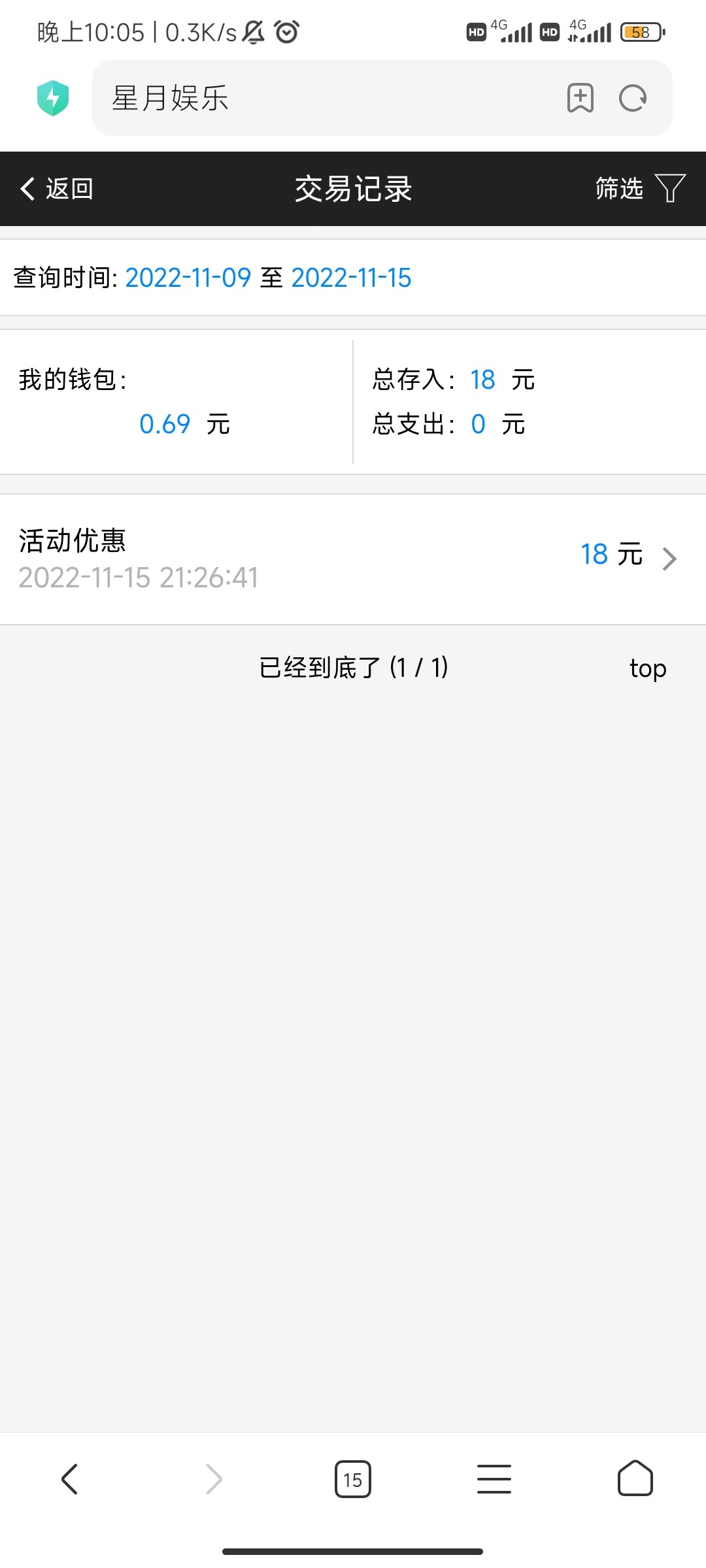Go back using the 返回 button
706x1568 pixels.
[x=57, y=189]
